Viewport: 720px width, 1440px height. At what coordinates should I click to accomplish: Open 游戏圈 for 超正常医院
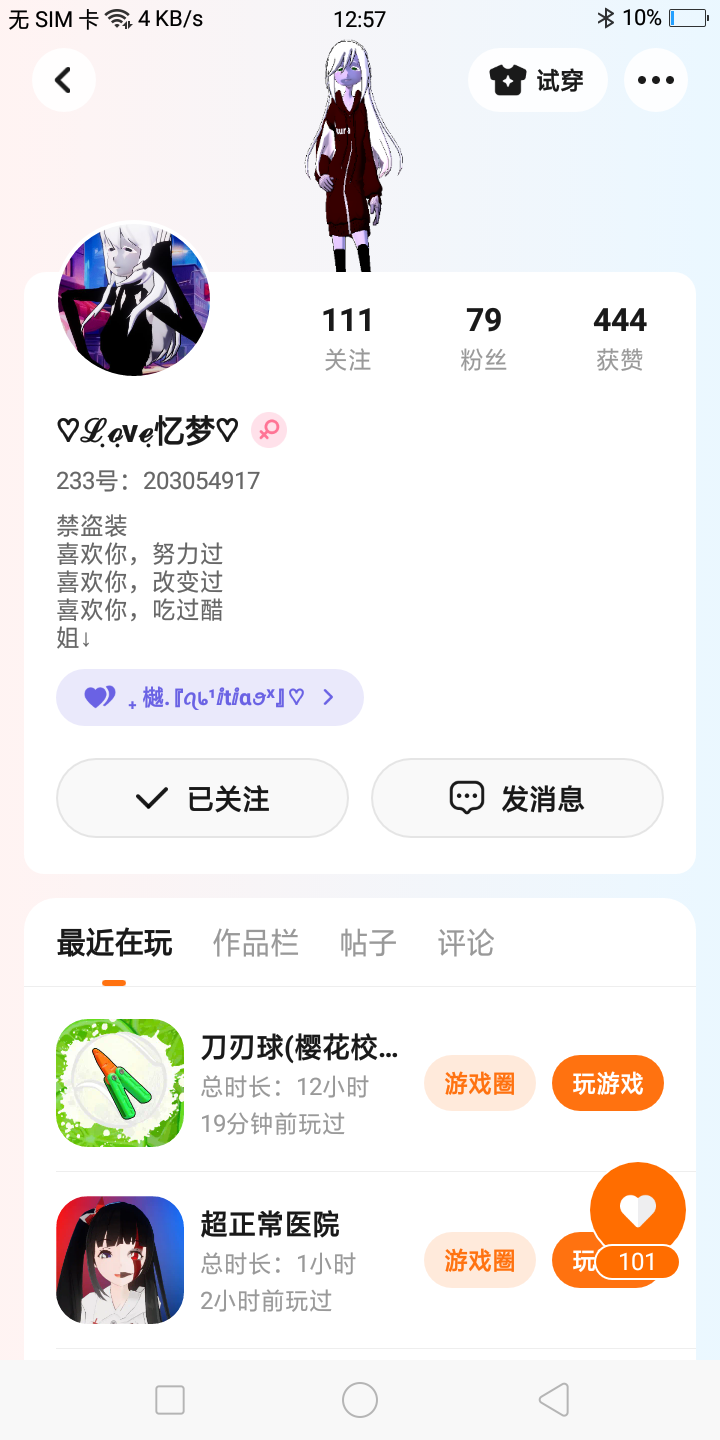coord(480,1260)
